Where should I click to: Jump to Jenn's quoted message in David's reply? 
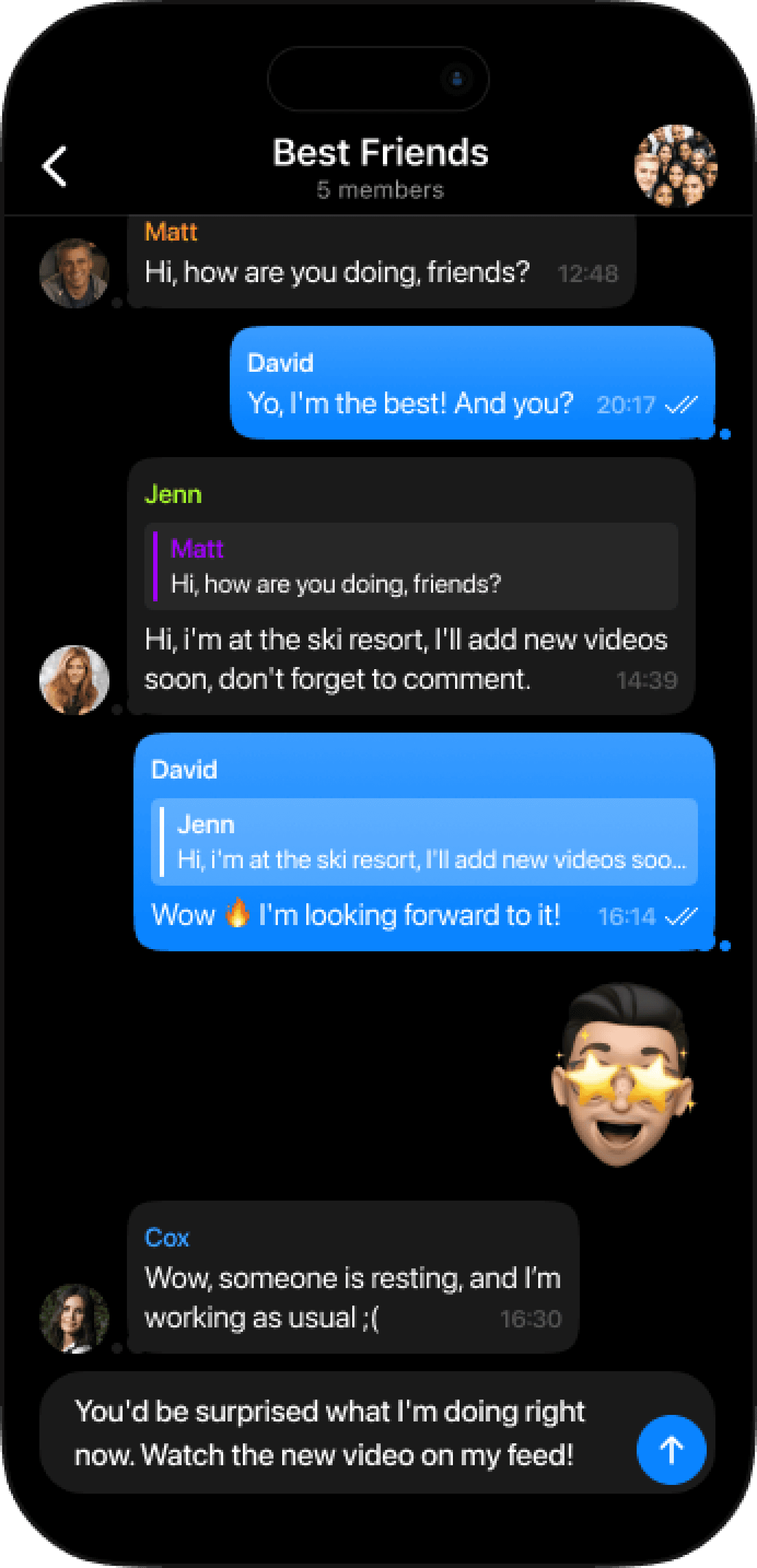424,842
